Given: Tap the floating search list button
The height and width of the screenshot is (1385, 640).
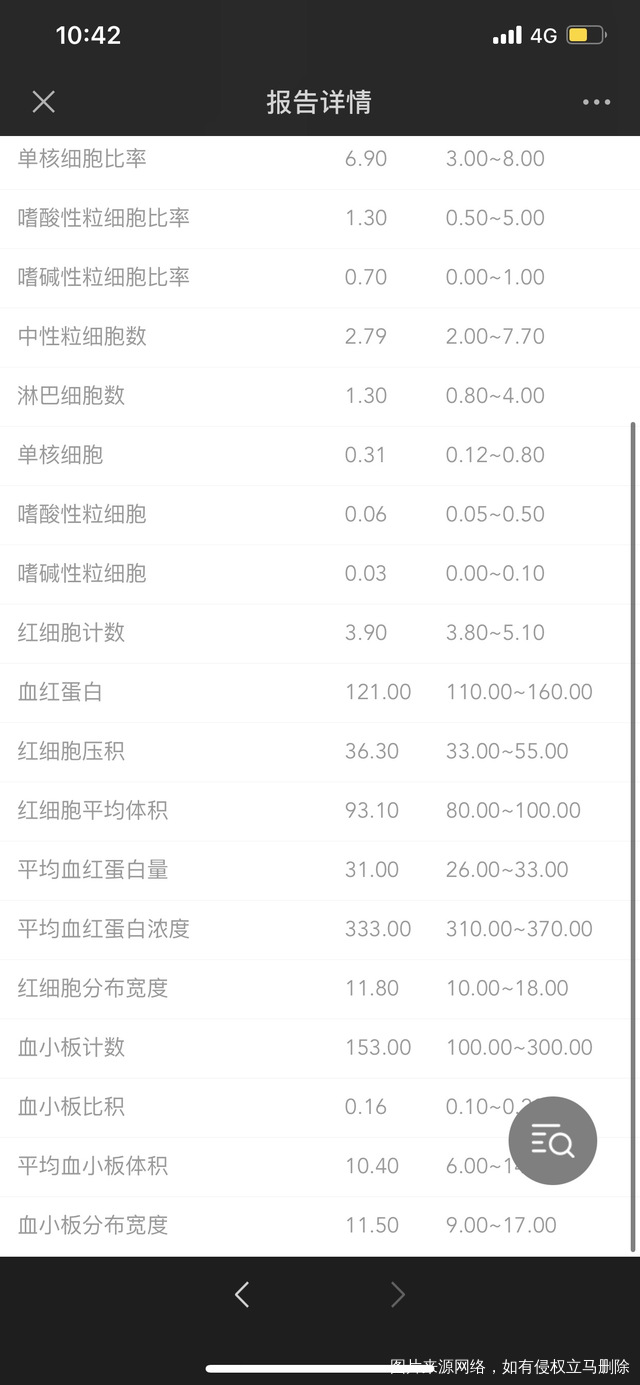Looking at the screenshot, I should [553, 1140].
